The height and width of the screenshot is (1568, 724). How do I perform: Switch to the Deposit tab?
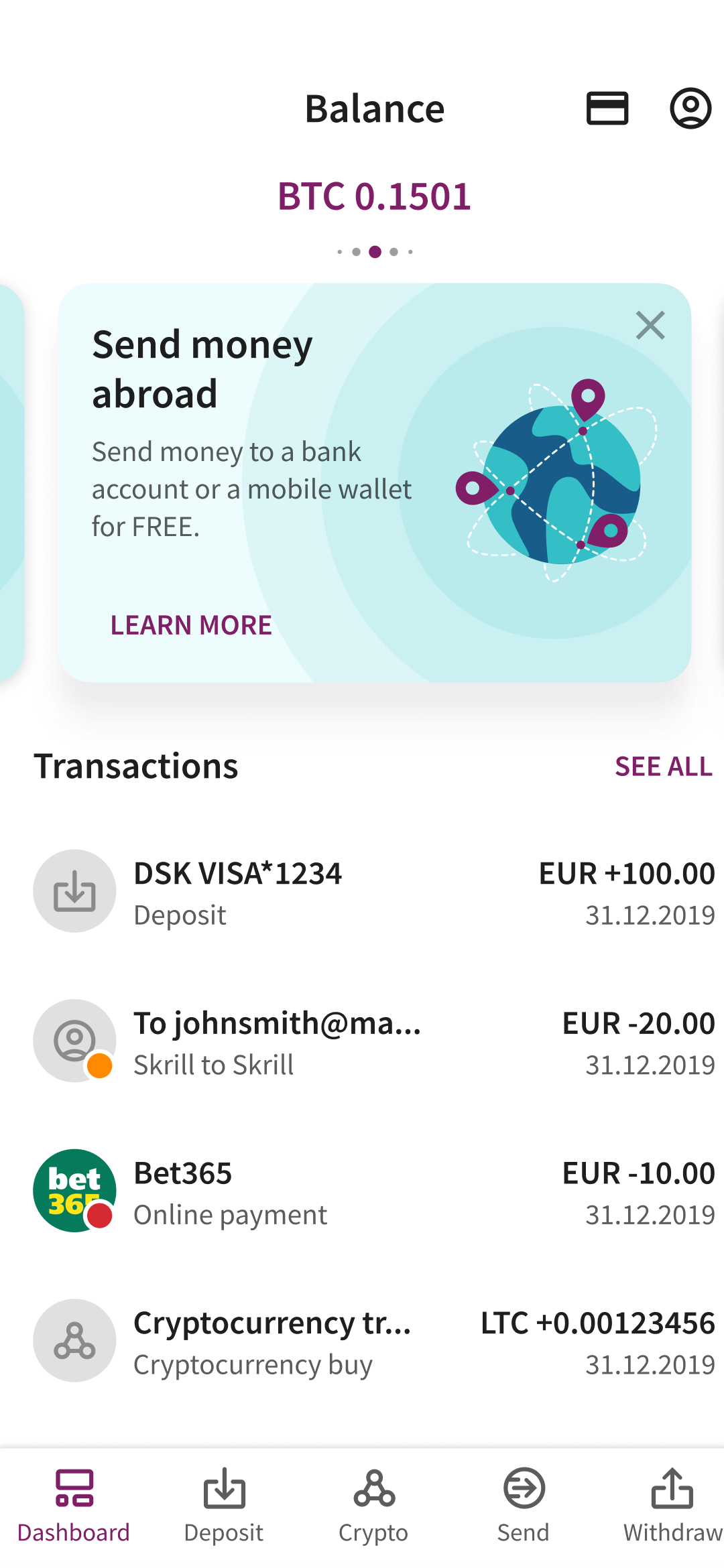224,1506
